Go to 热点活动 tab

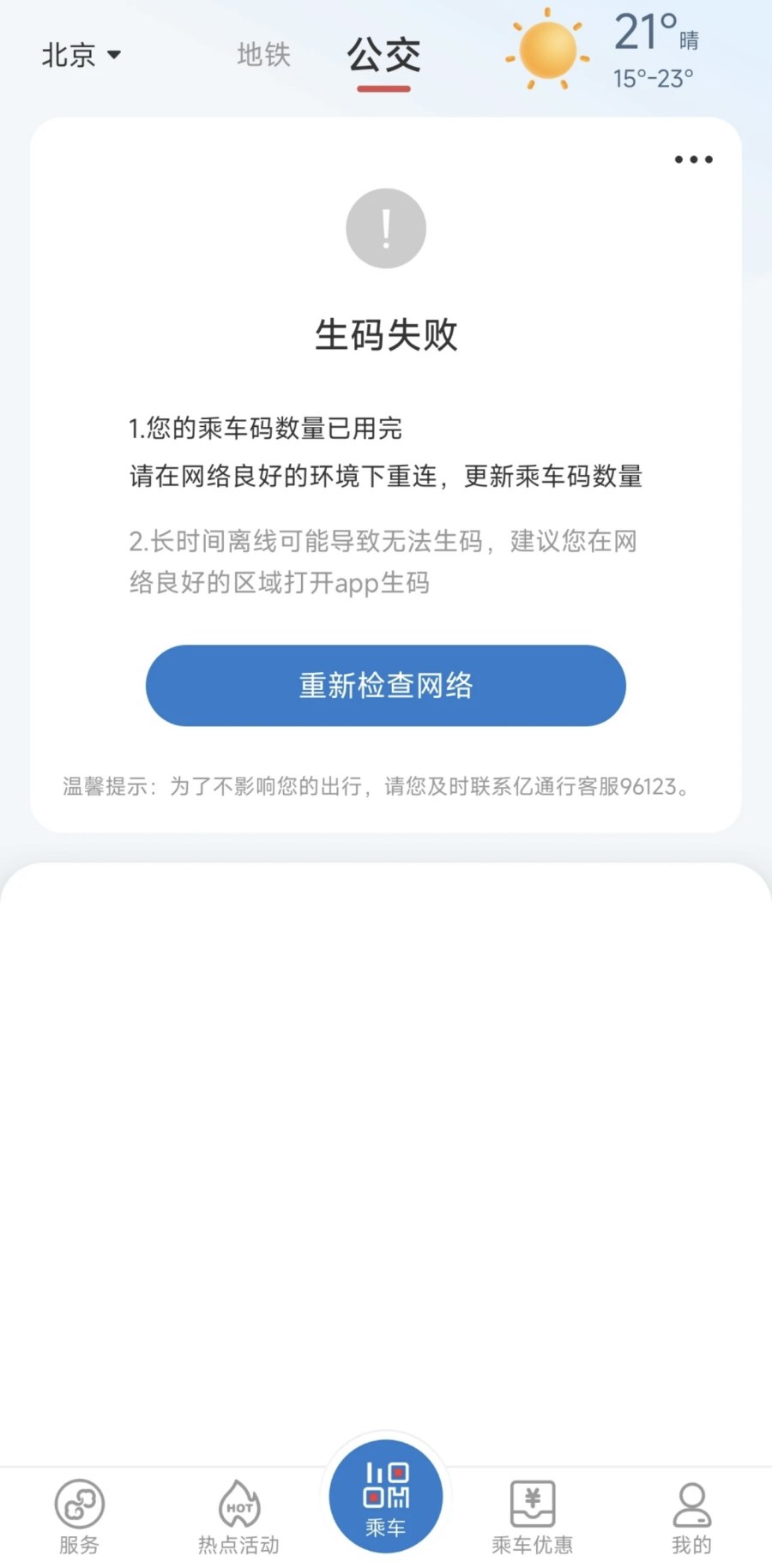click(239, 1517)
